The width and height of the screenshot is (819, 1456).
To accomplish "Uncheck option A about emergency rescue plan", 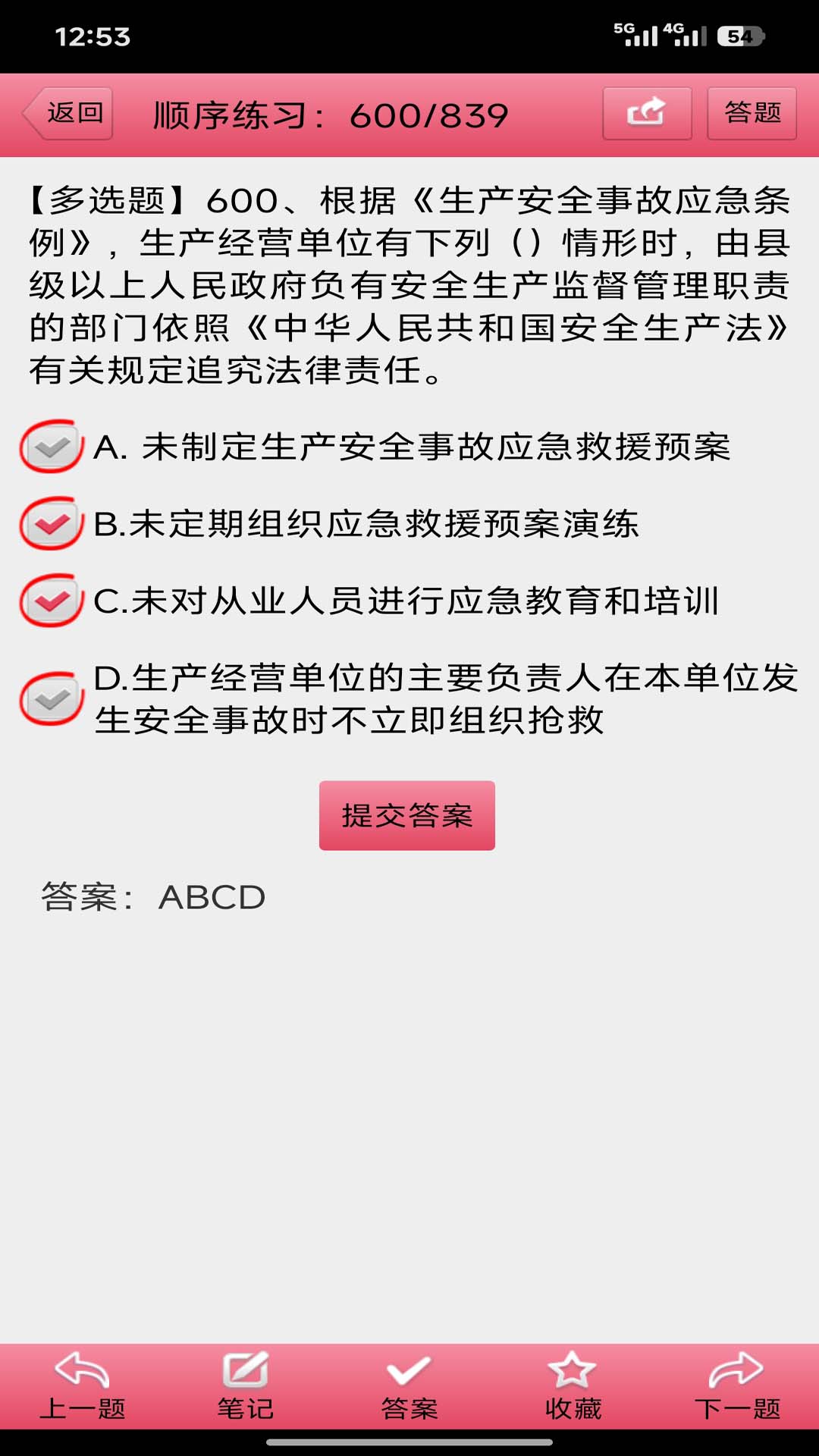I will pos(51,447).
